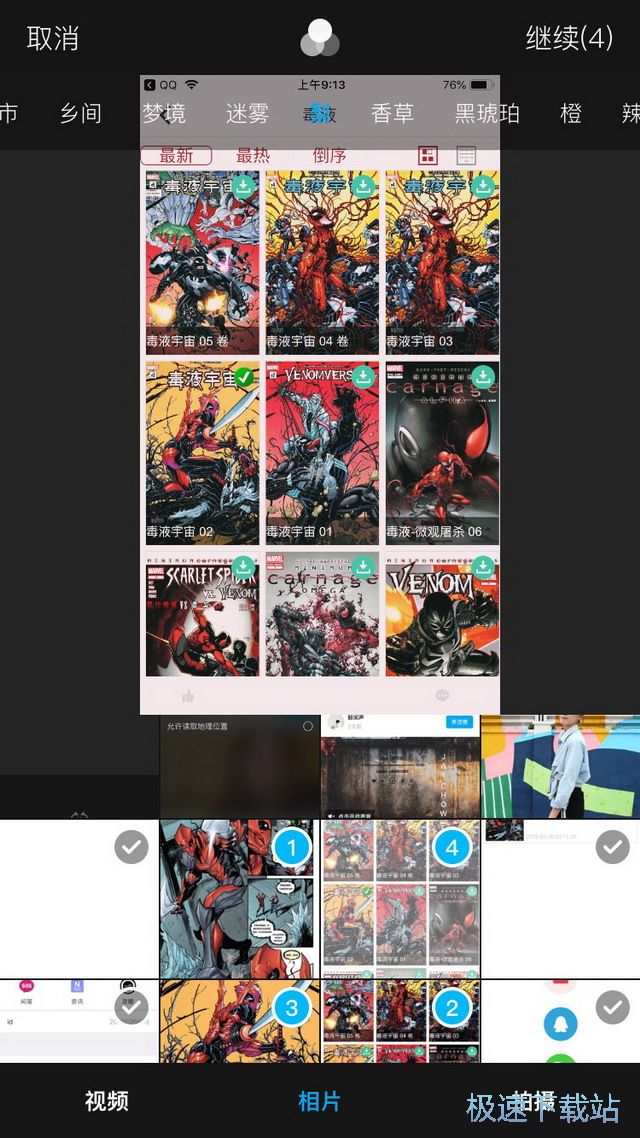640x1138 pixels.
Task: Deselect the photo marked number 4
Action: (x=451, y=849)
